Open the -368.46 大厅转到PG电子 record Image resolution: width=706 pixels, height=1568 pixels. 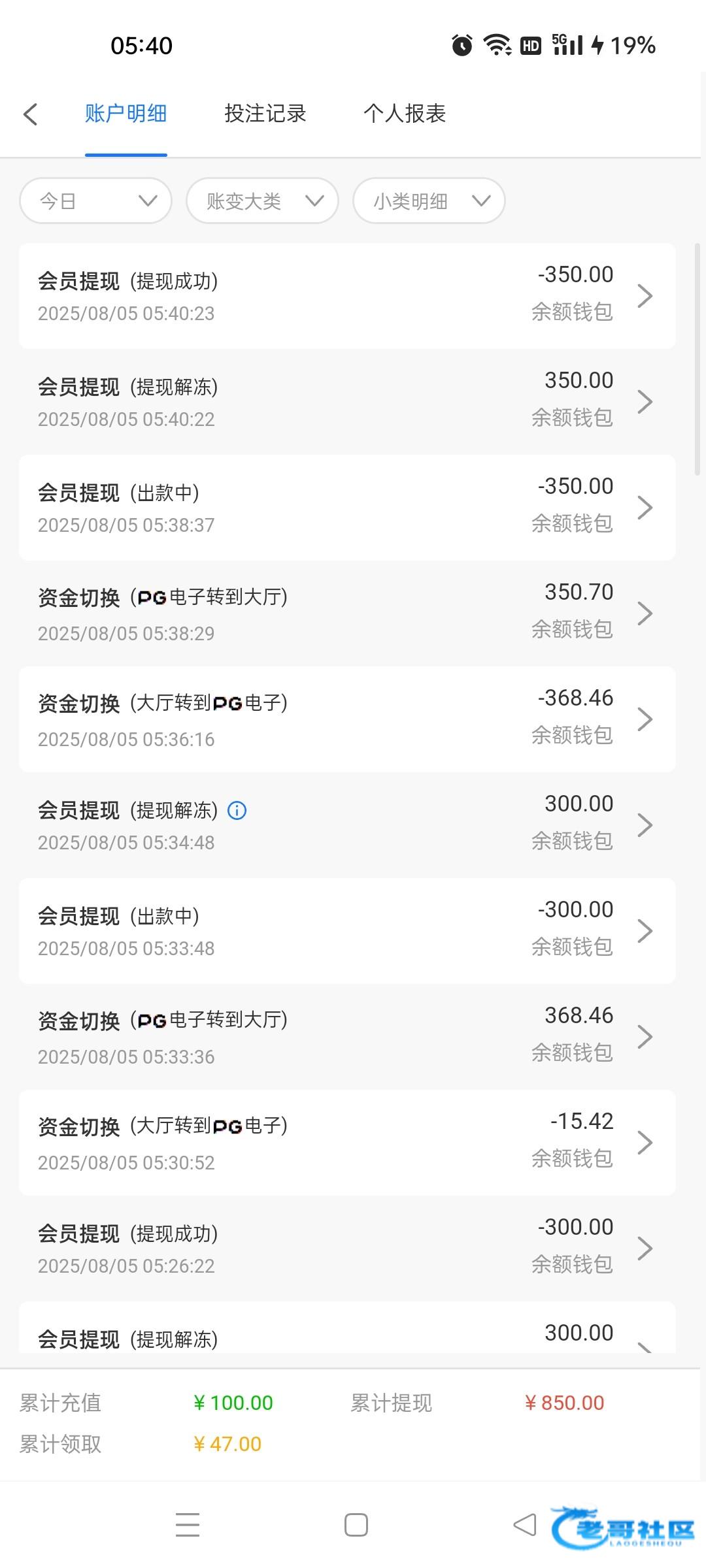pos(347,719)
